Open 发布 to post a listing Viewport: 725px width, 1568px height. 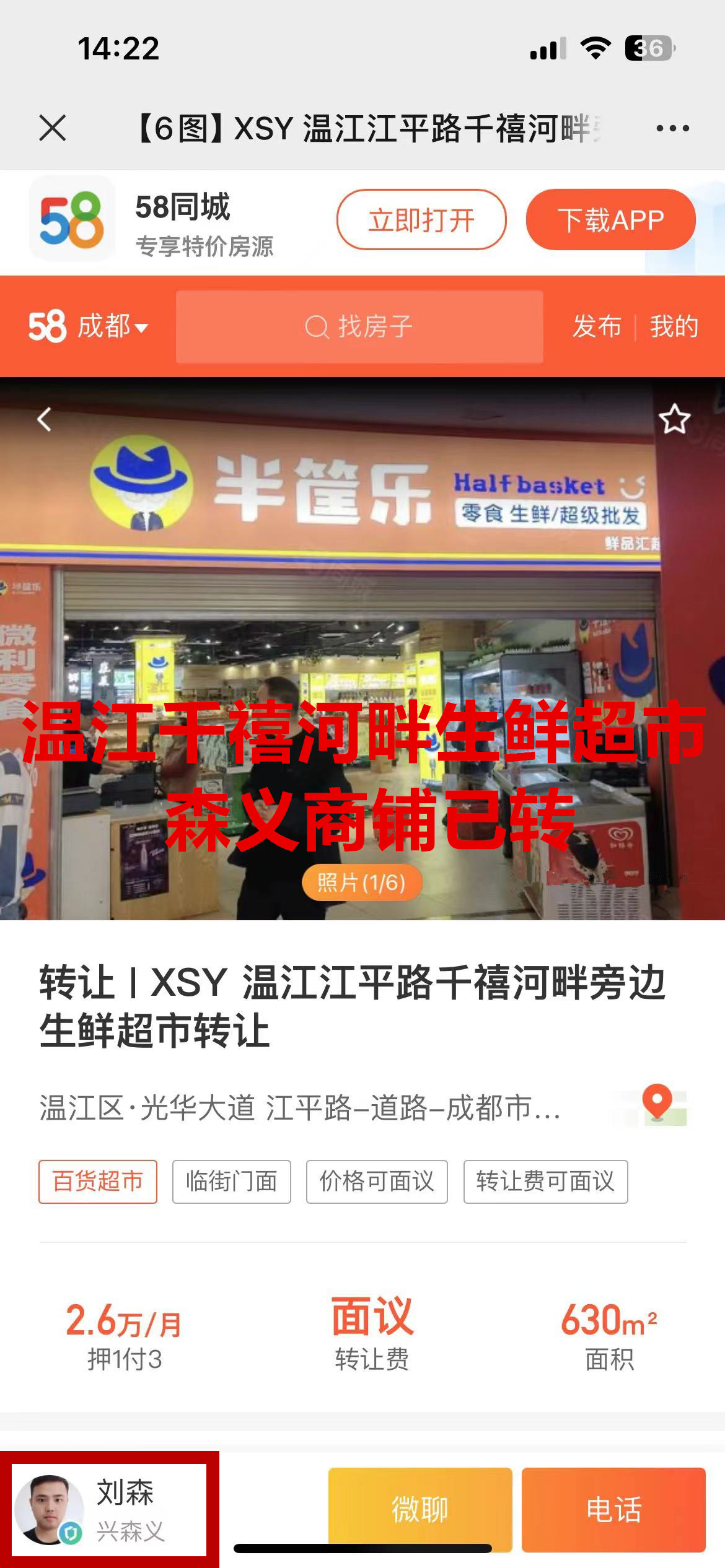click(597, 326)
